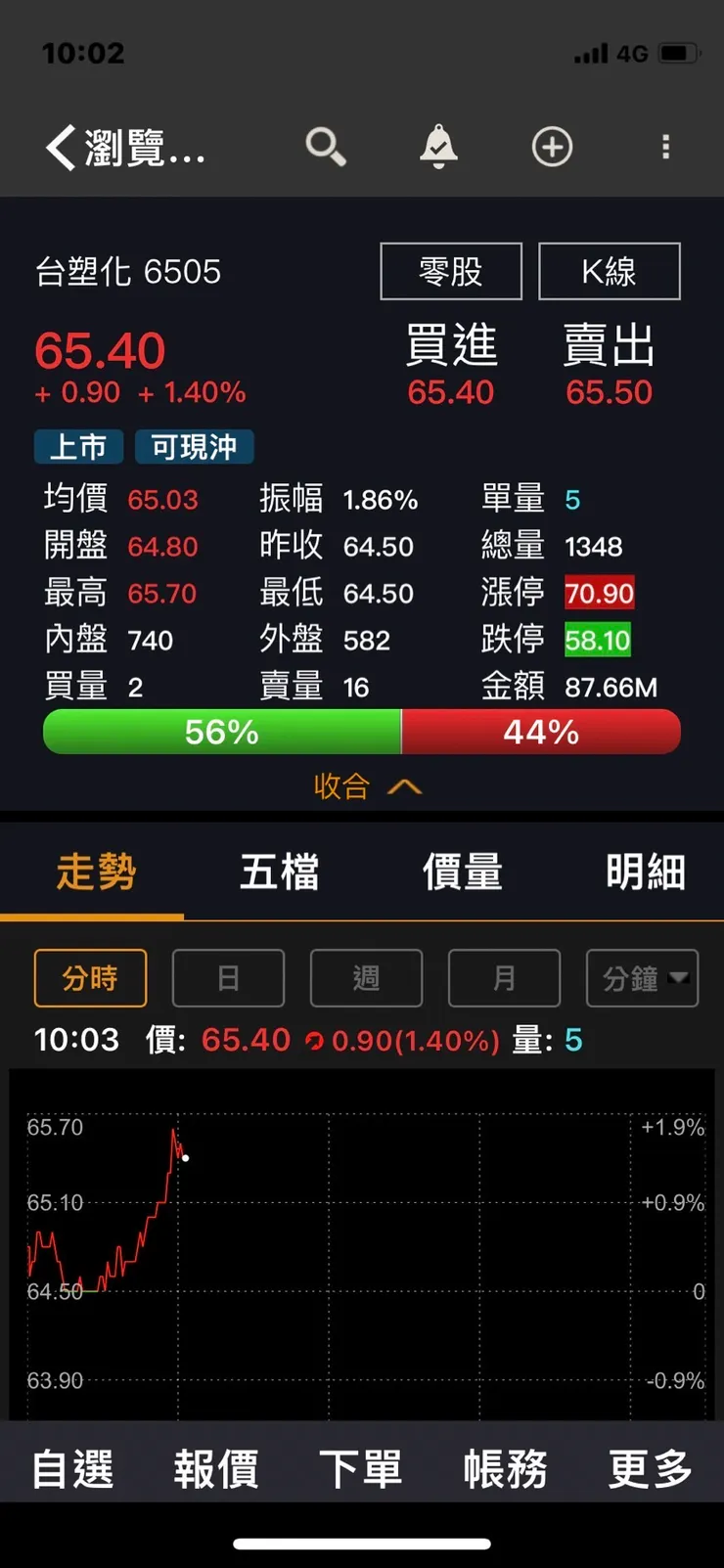Image resolution: width=724 pixels, height=1568 pixels.
Task: Open the K線 candlestick chart
Action: click(610, 271)
